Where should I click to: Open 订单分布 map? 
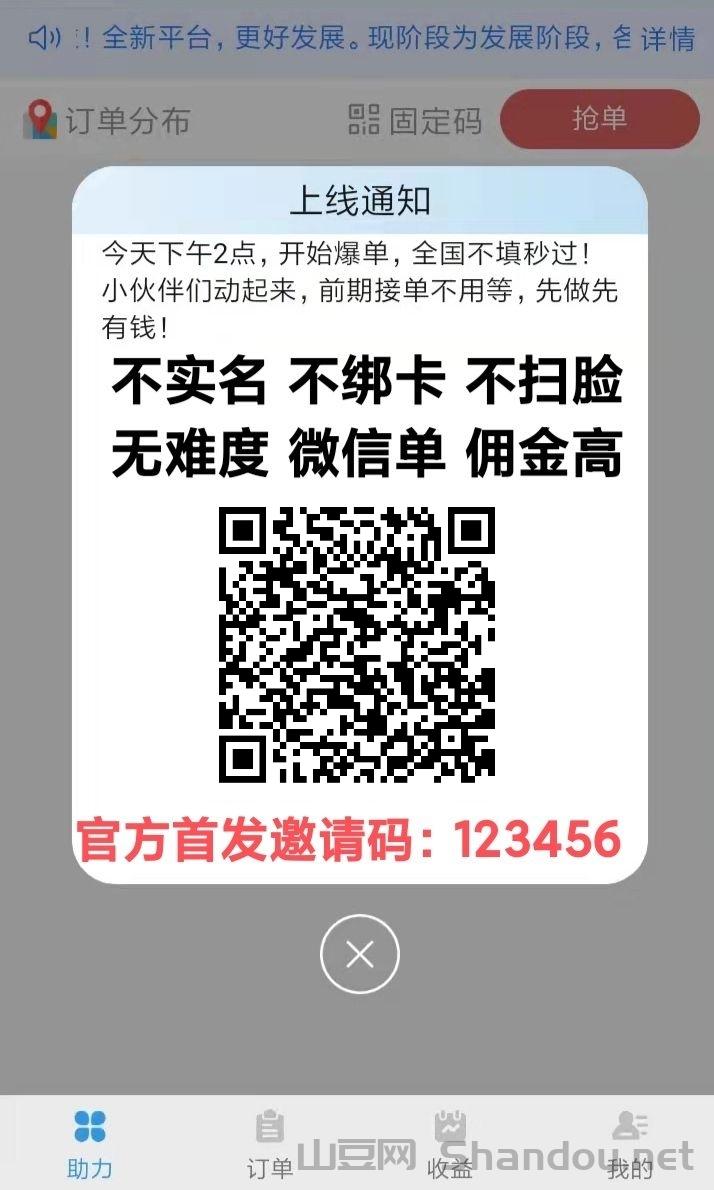[x=107, y=121]
